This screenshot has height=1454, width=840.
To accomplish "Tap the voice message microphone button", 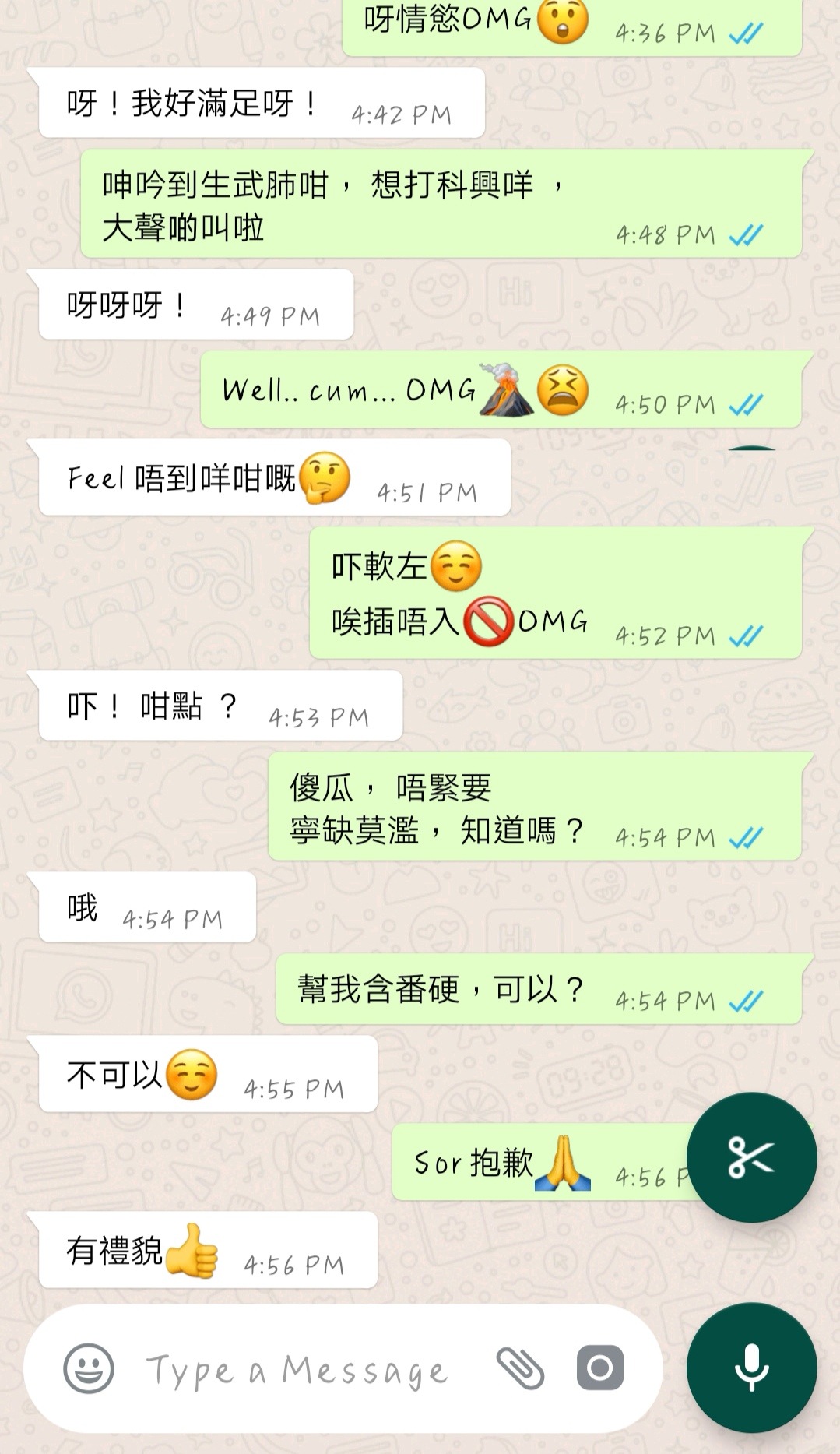I will pyautogui.click(x=751, y=1368).
